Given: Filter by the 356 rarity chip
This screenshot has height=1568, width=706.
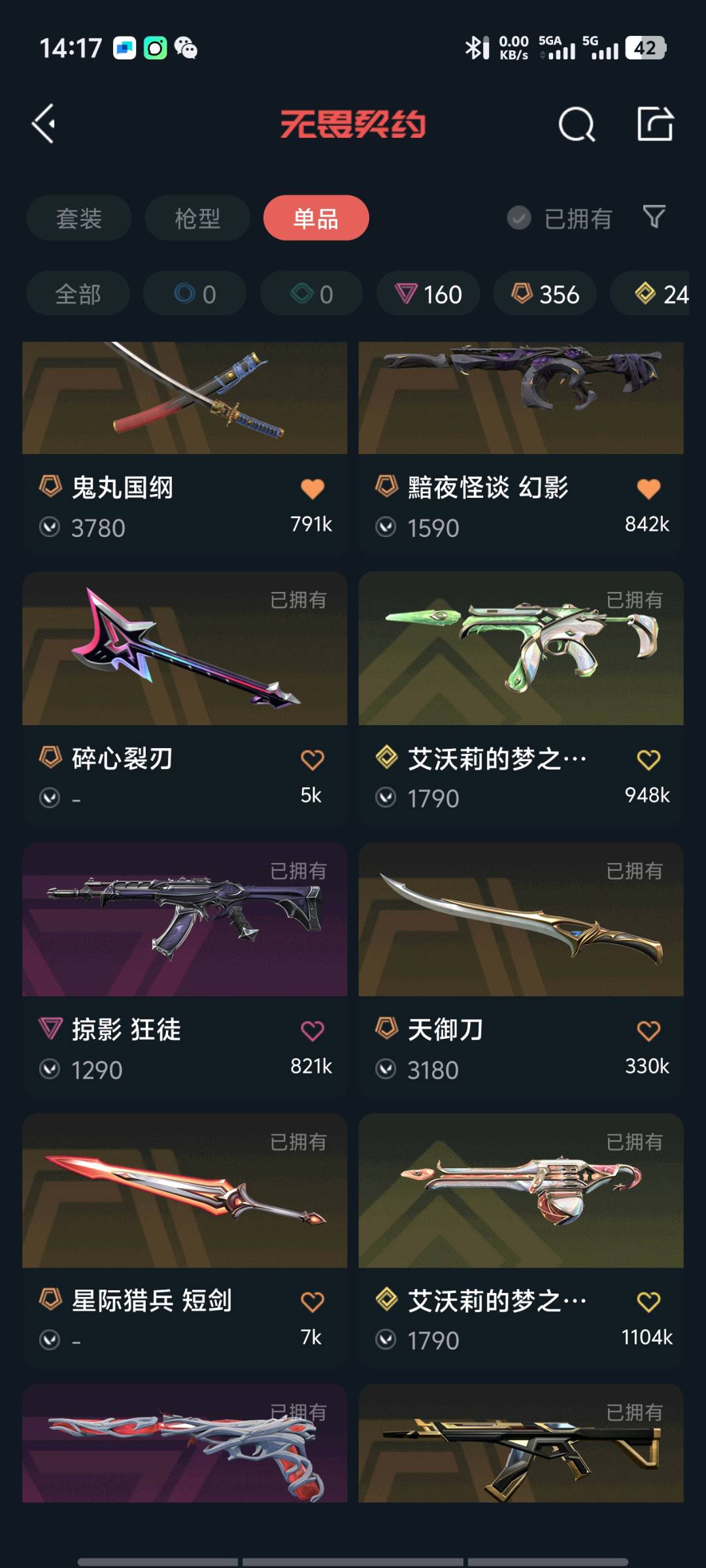Looking at the screenshot, I should click(x=545, y=294).
